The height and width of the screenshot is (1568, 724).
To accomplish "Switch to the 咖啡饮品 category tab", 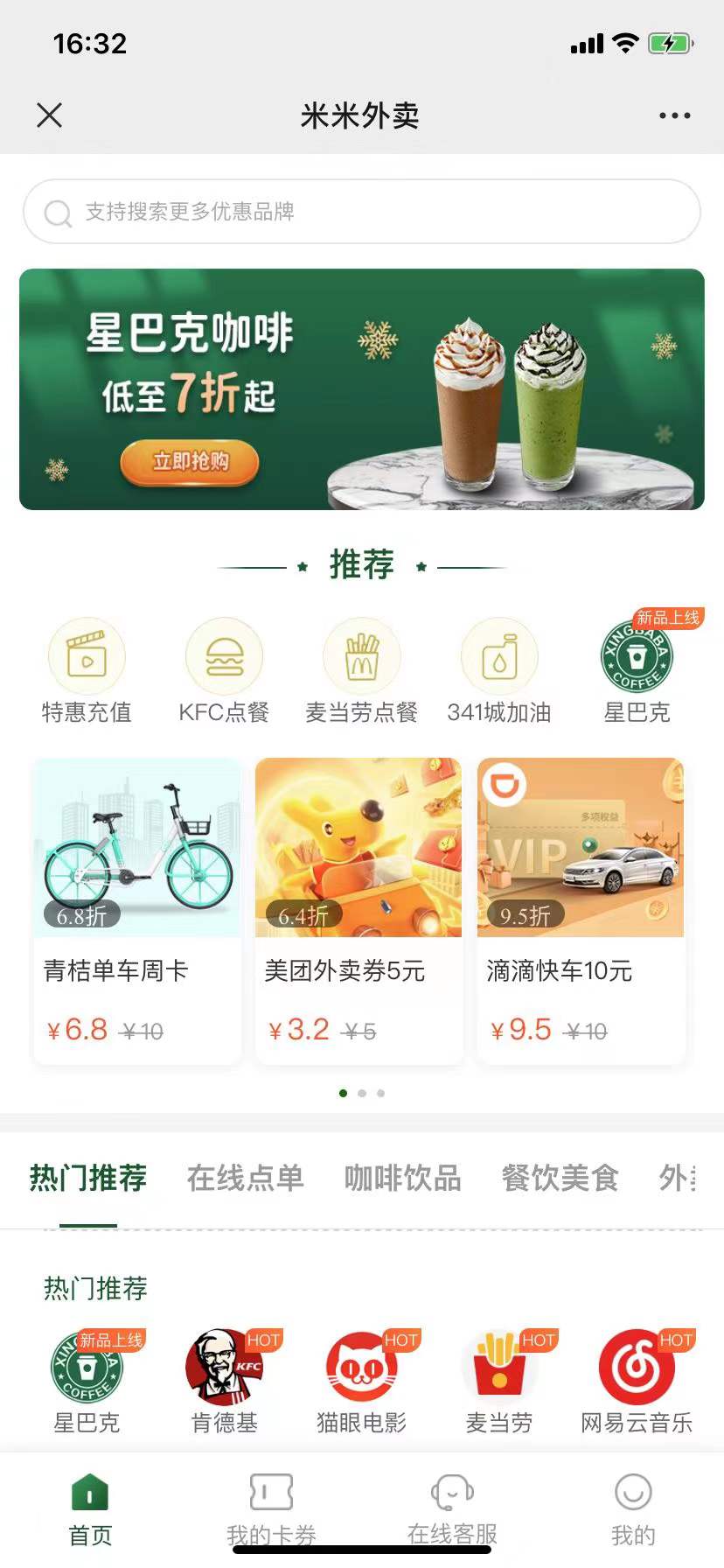I will 403,1179.
